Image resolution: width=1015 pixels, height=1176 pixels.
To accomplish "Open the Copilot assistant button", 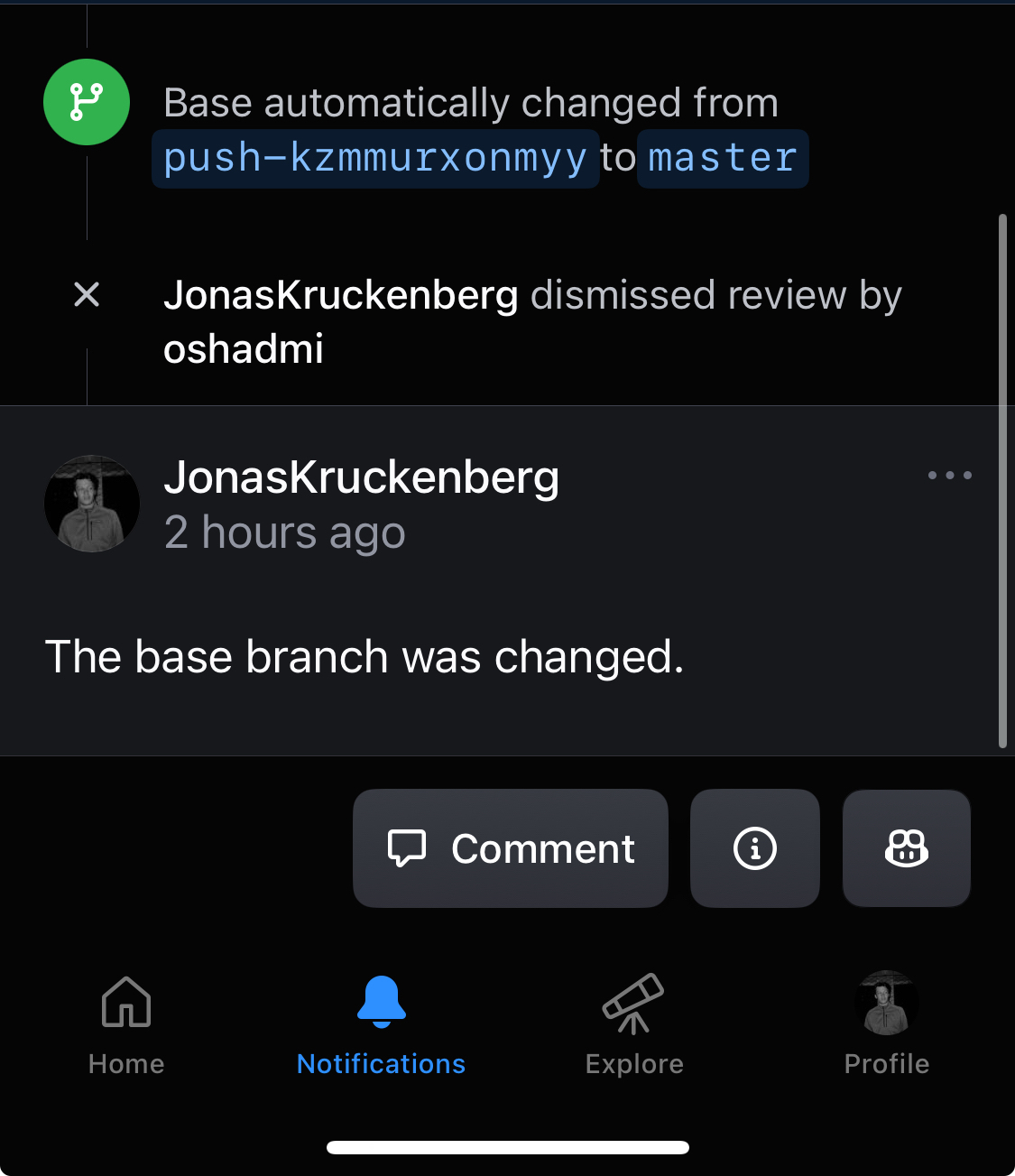I will (906, 848).
